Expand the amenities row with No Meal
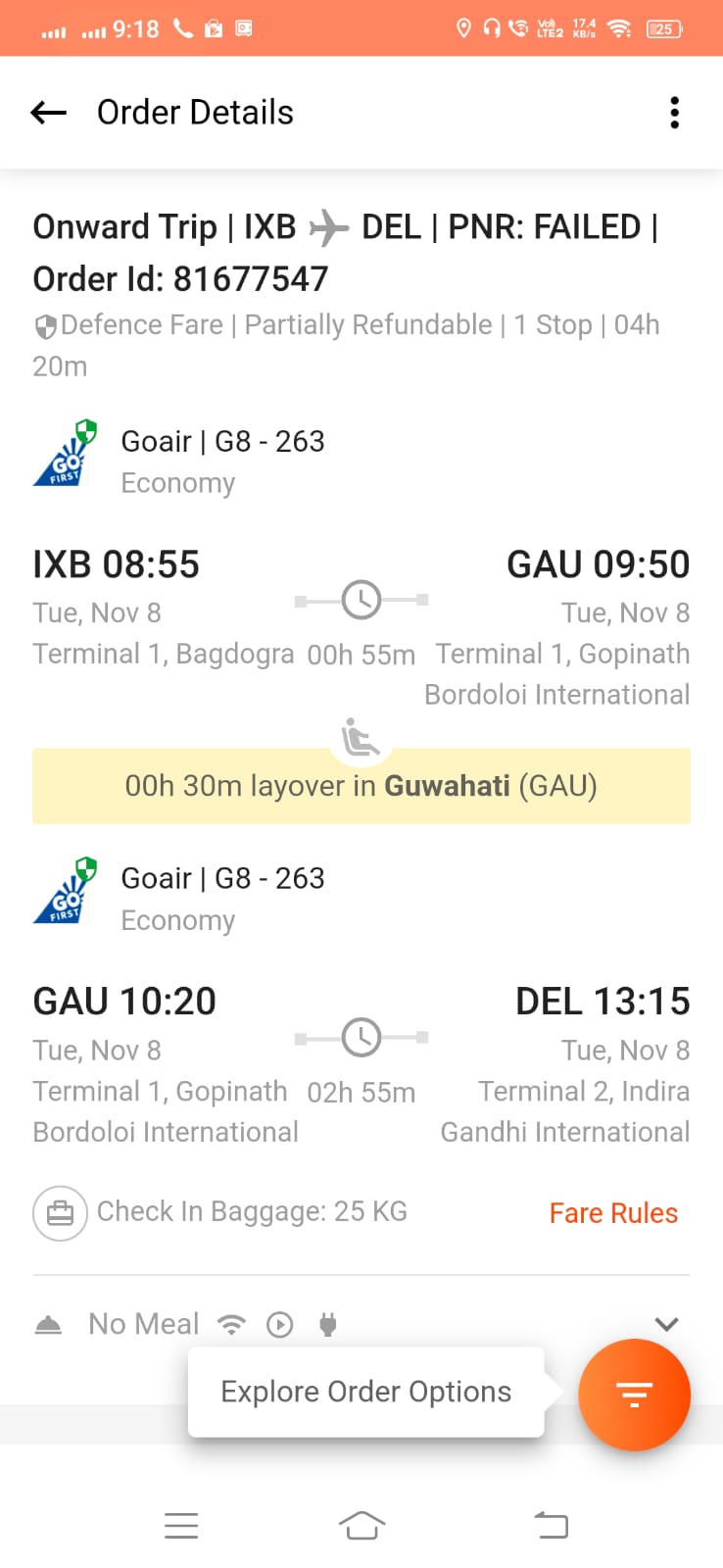 [x=666, y=1324]
